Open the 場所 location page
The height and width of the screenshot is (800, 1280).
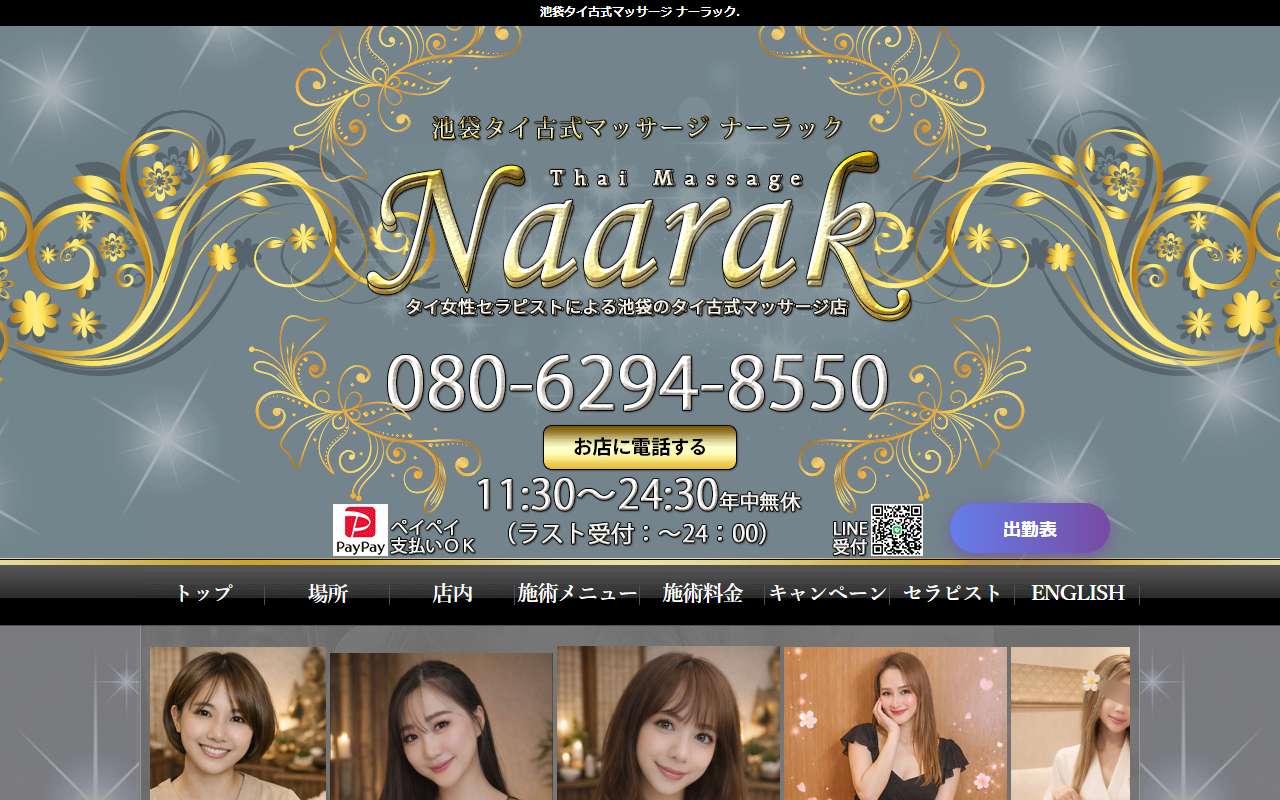328,593
